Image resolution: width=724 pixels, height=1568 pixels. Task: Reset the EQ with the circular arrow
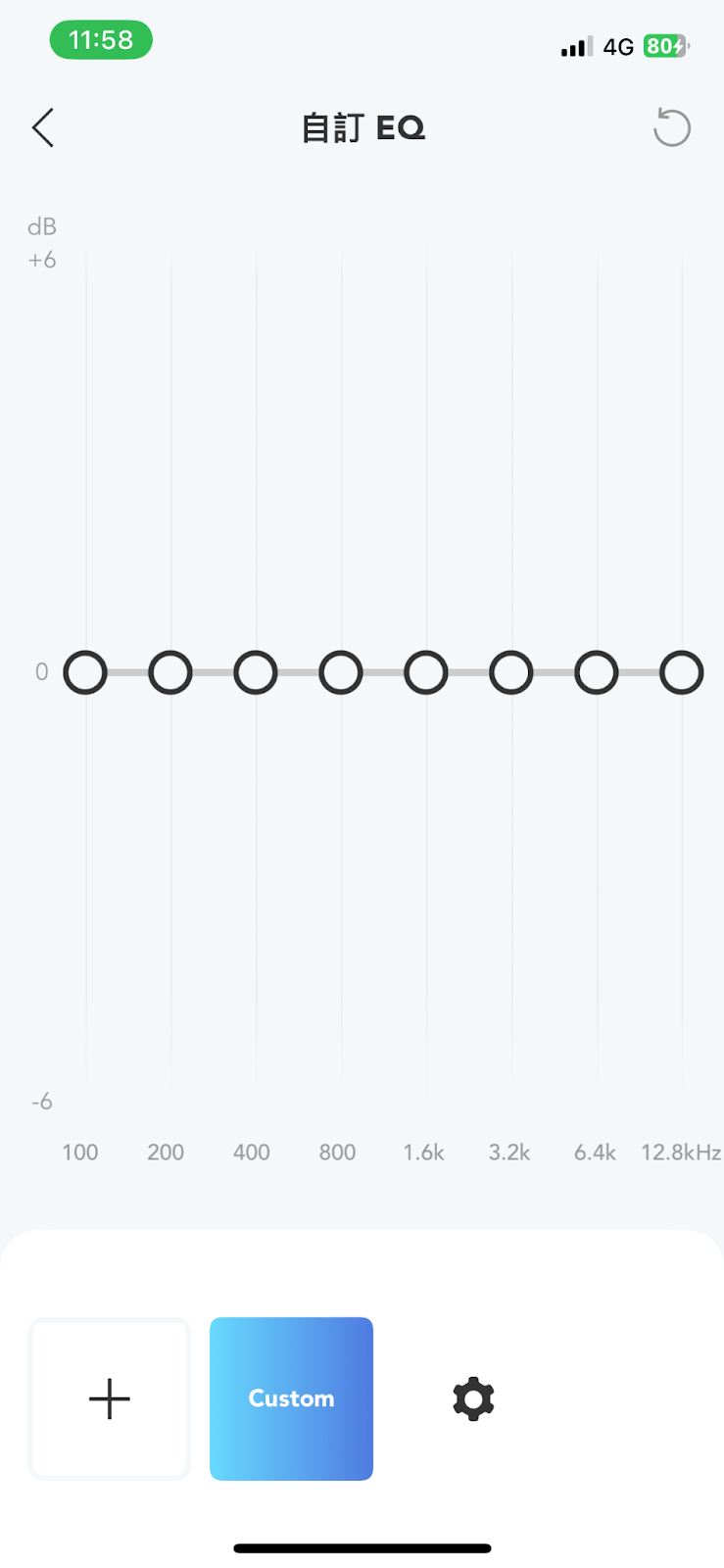point(672,128)
